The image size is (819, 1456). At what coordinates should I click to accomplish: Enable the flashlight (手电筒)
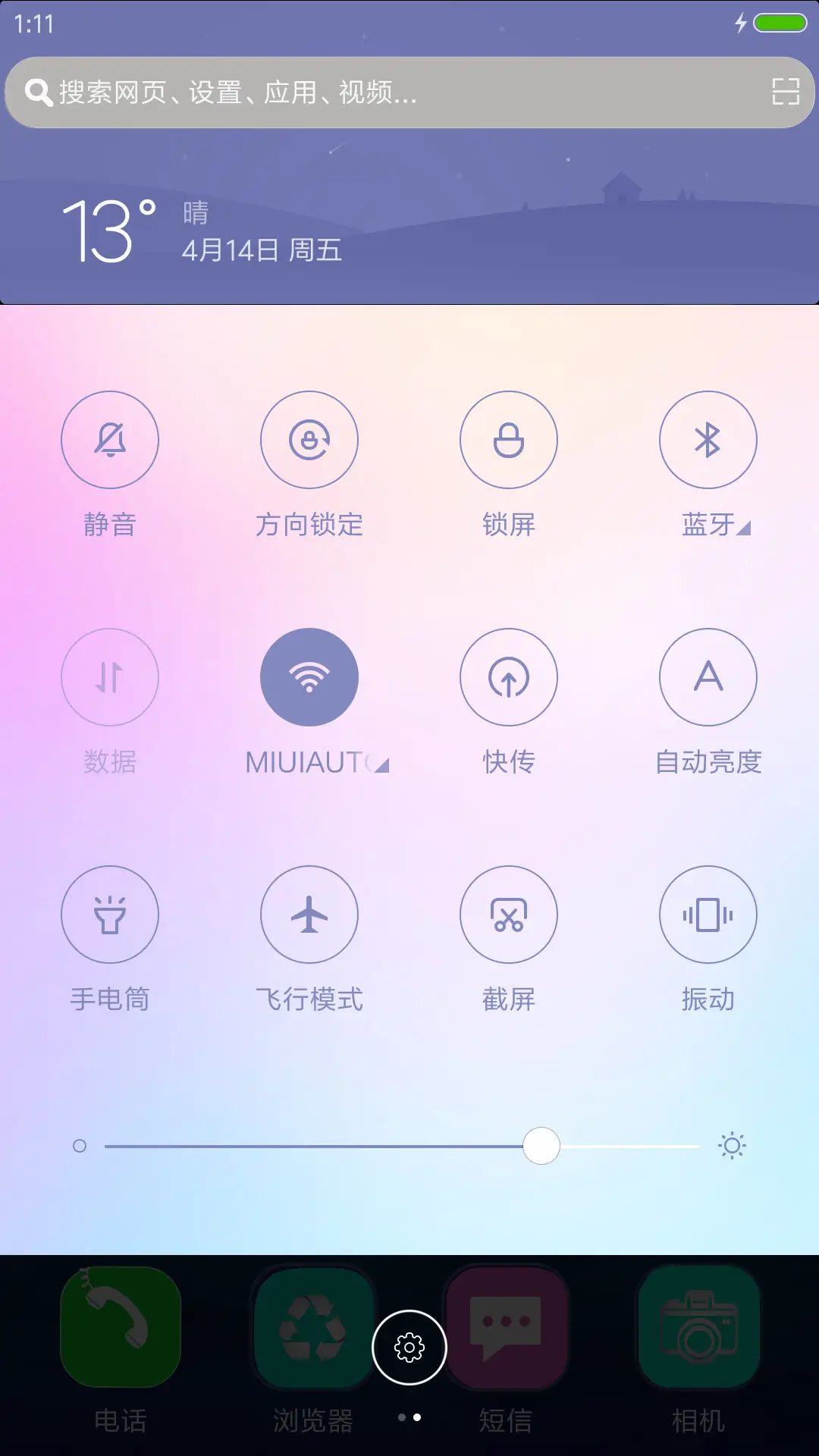pos(110,915)
